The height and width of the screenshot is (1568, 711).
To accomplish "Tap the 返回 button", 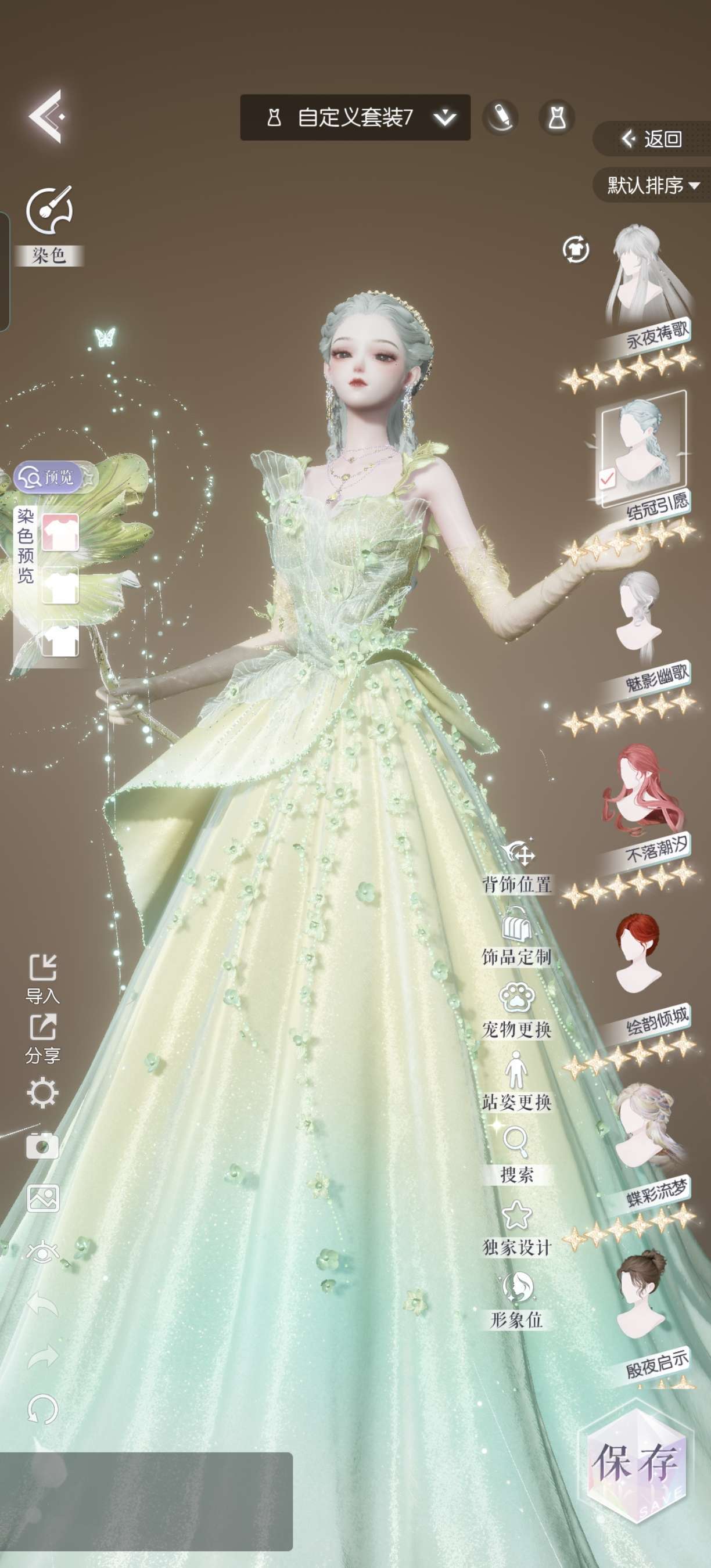I will click(652, 139).
